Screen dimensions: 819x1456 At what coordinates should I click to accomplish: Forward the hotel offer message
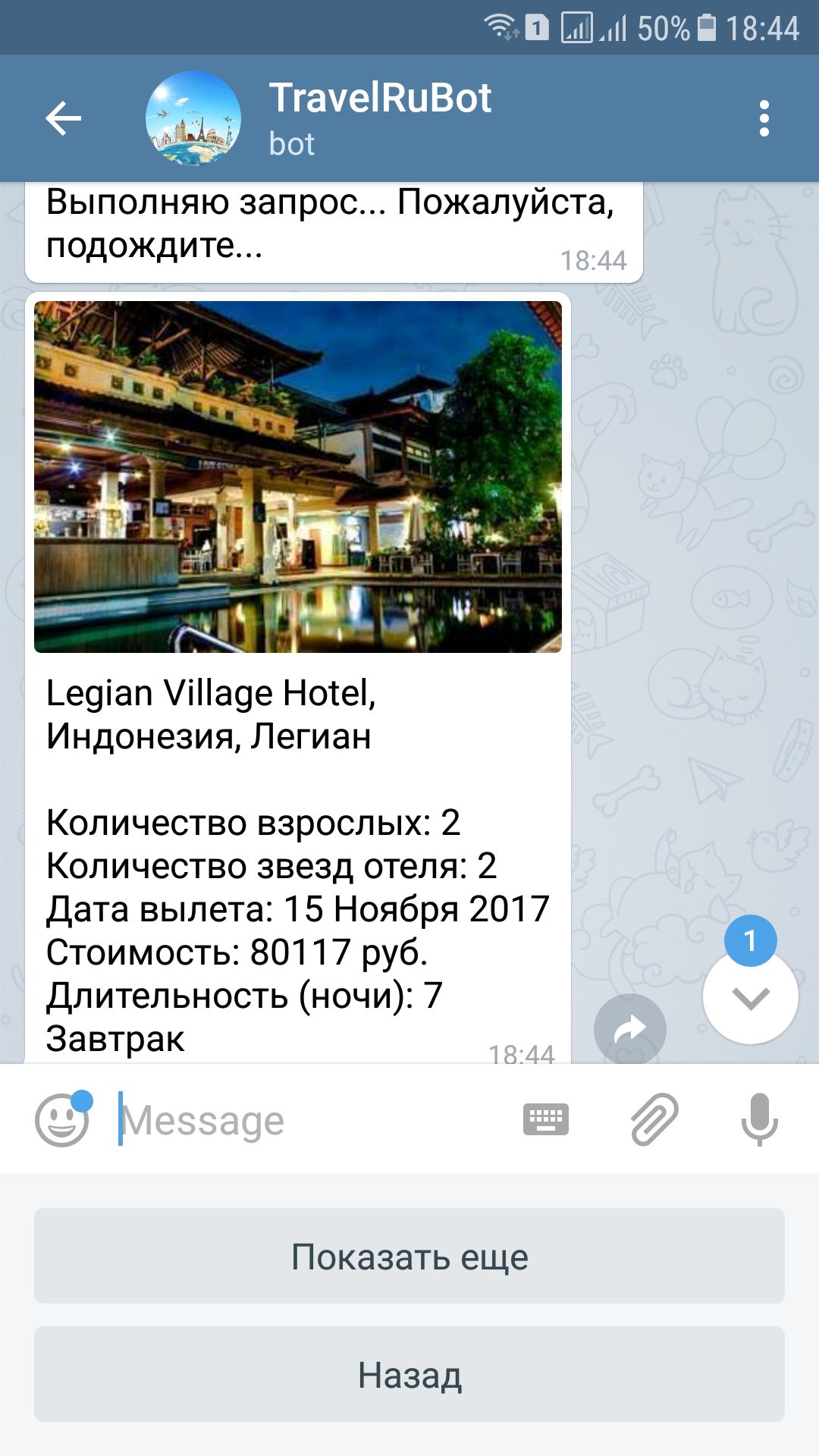629,1029
